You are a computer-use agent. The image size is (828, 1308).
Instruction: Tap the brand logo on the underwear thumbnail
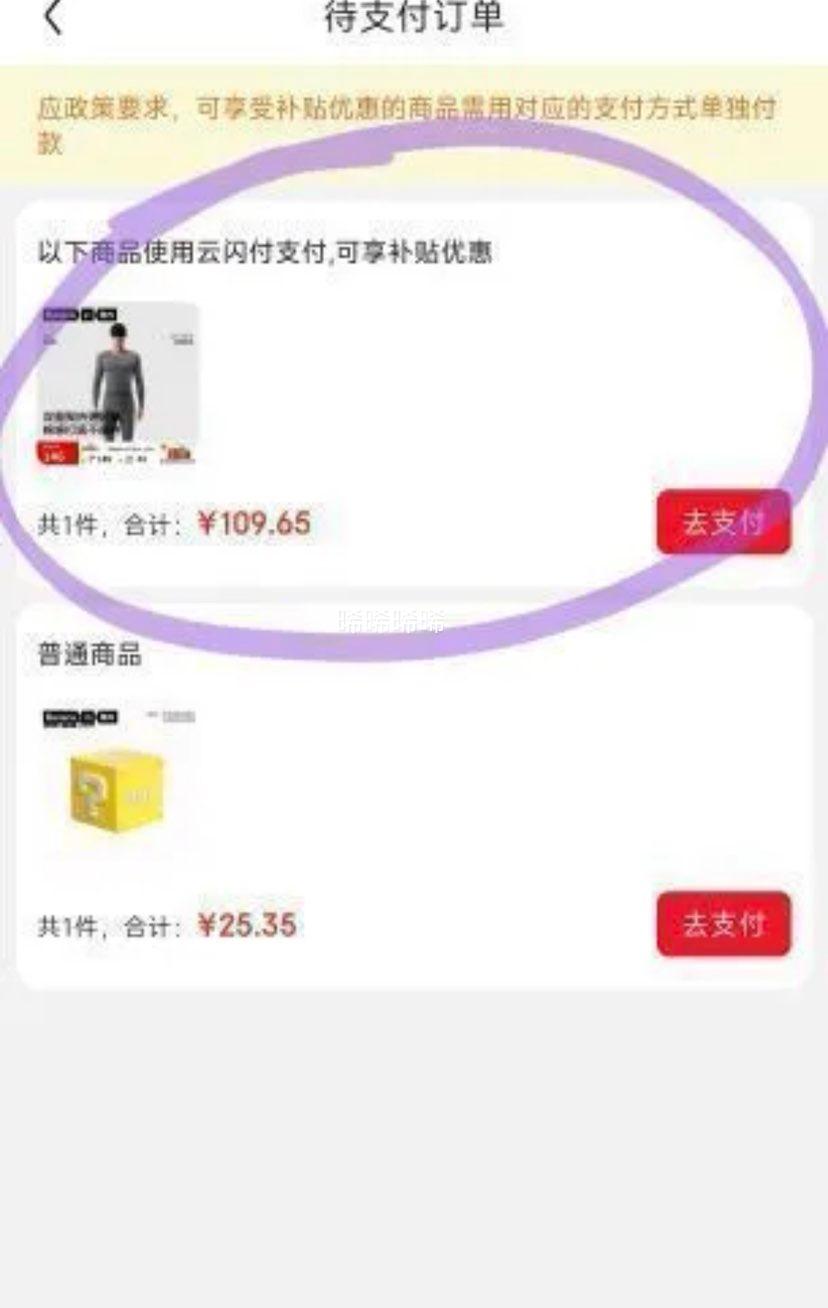pos(62,315)
